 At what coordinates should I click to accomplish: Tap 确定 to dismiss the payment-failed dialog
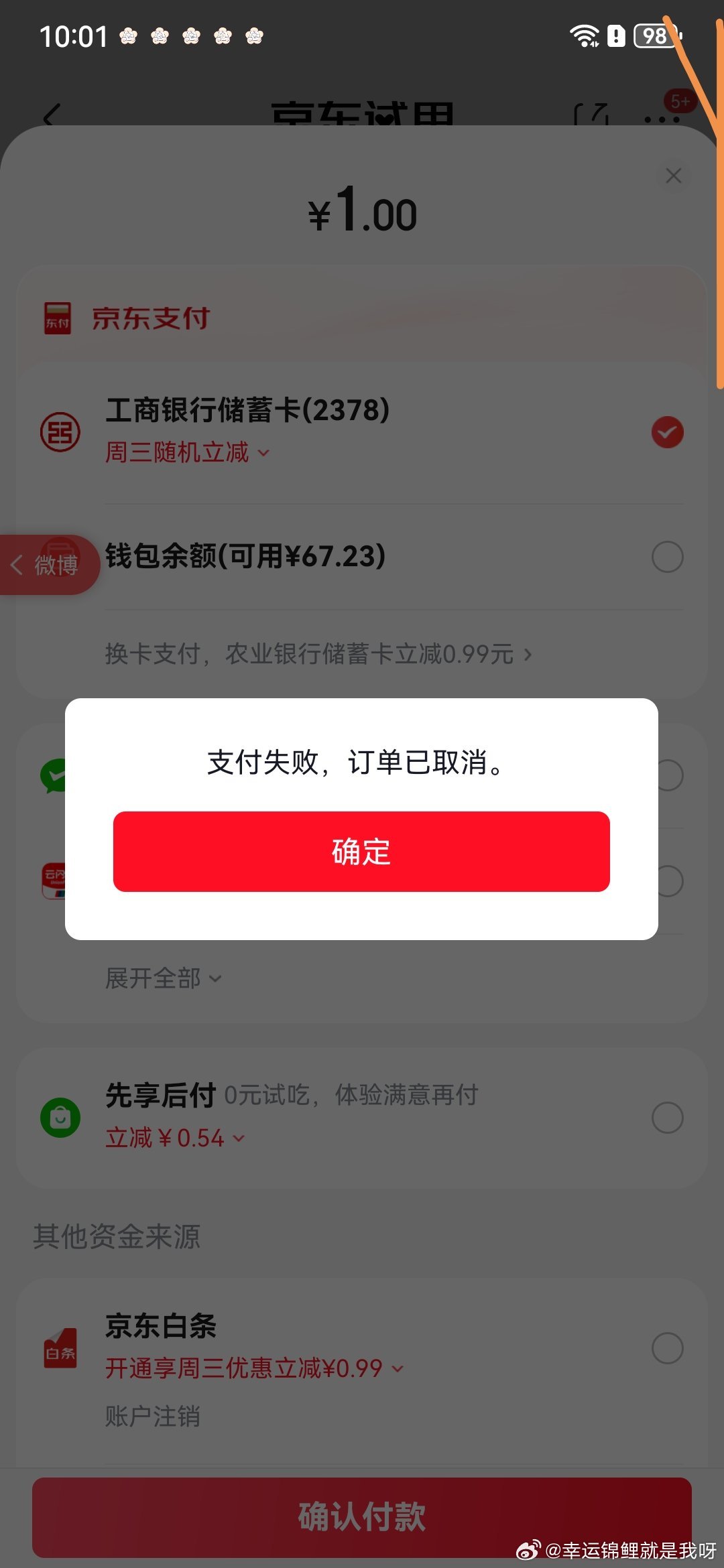point(361,851)
